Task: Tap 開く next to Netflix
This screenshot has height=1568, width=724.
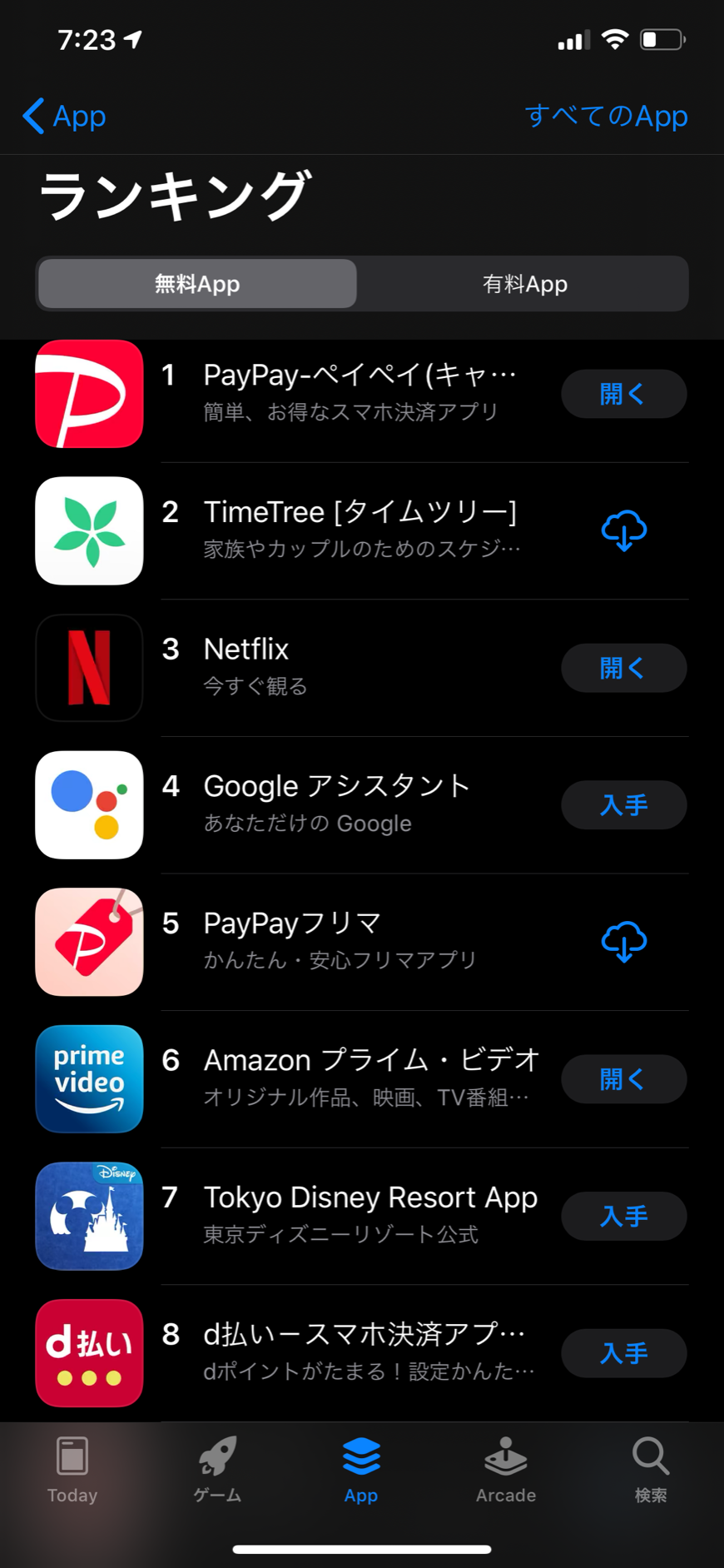Action: coord(623,668)
